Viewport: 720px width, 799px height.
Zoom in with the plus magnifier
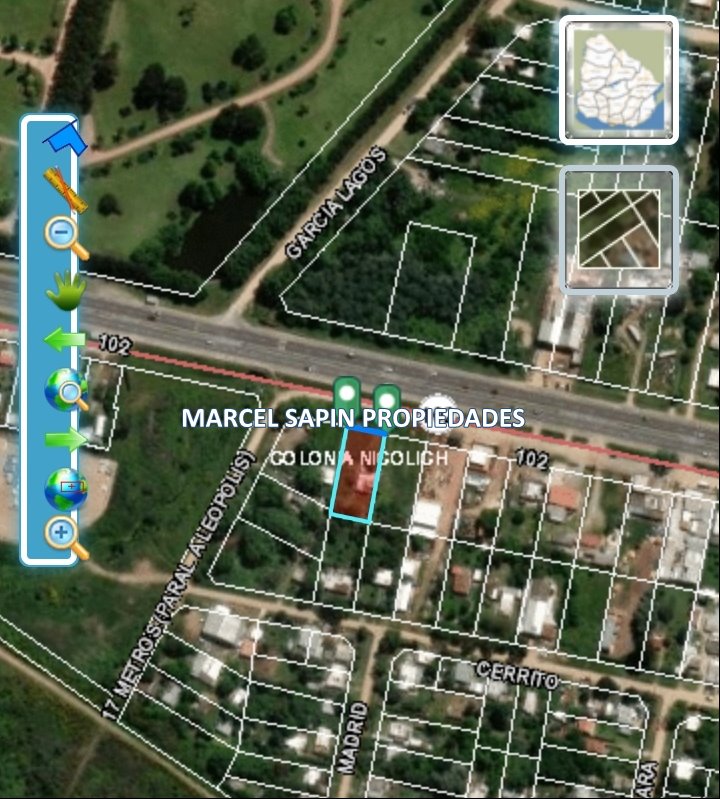(65, 537)
